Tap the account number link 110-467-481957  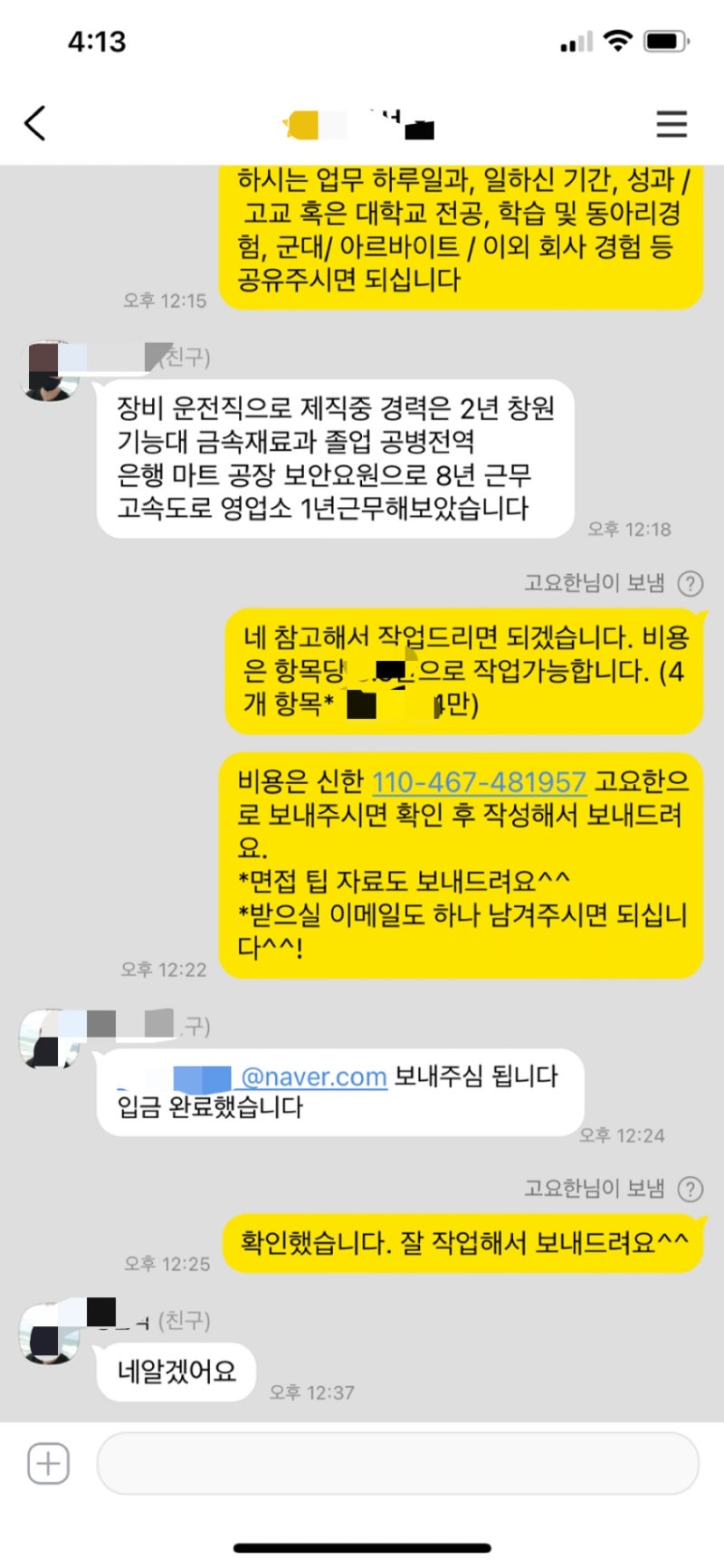point(479,781)
